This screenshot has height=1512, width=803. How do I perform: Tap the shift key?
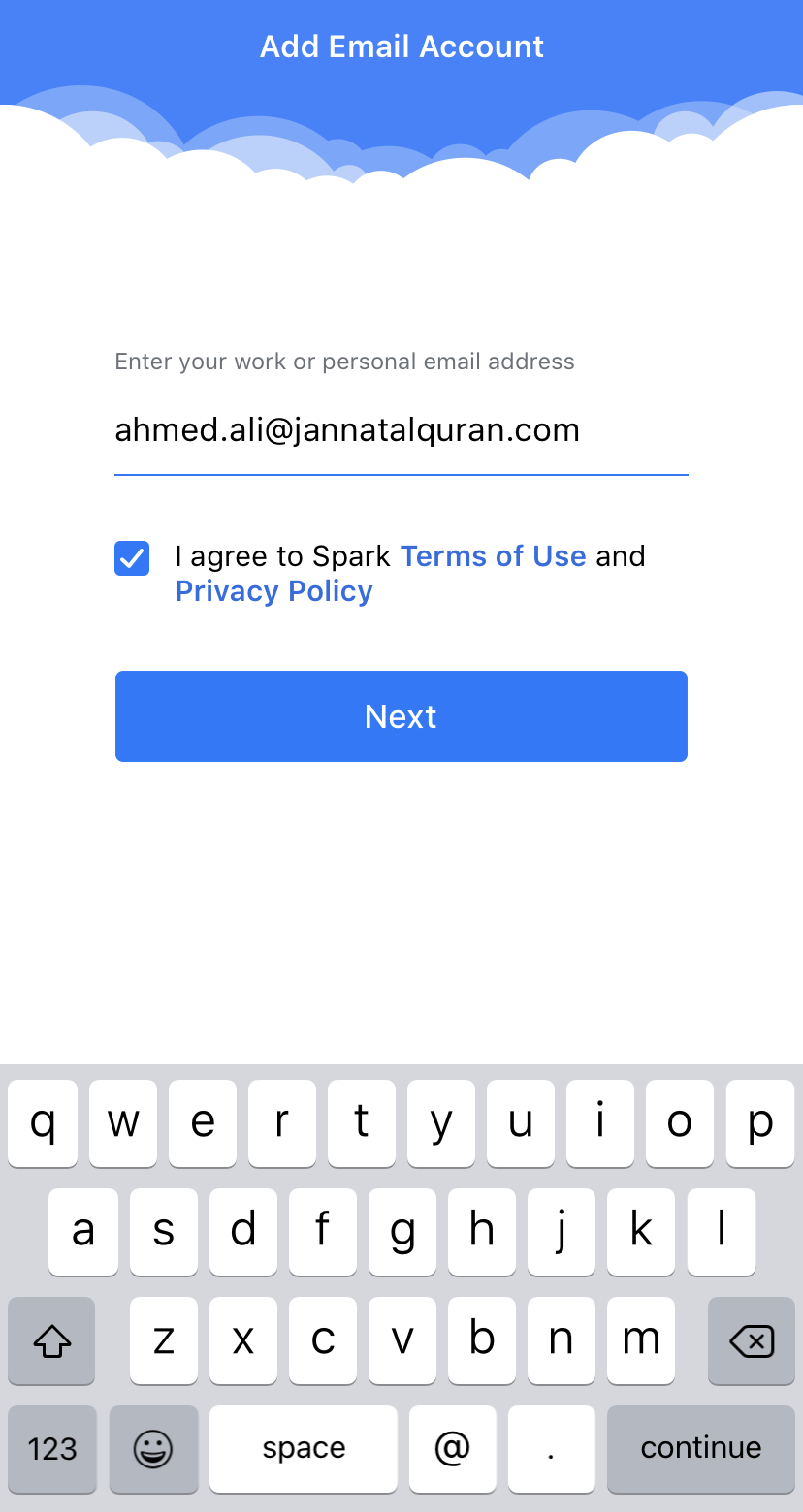pos(51,1340)
